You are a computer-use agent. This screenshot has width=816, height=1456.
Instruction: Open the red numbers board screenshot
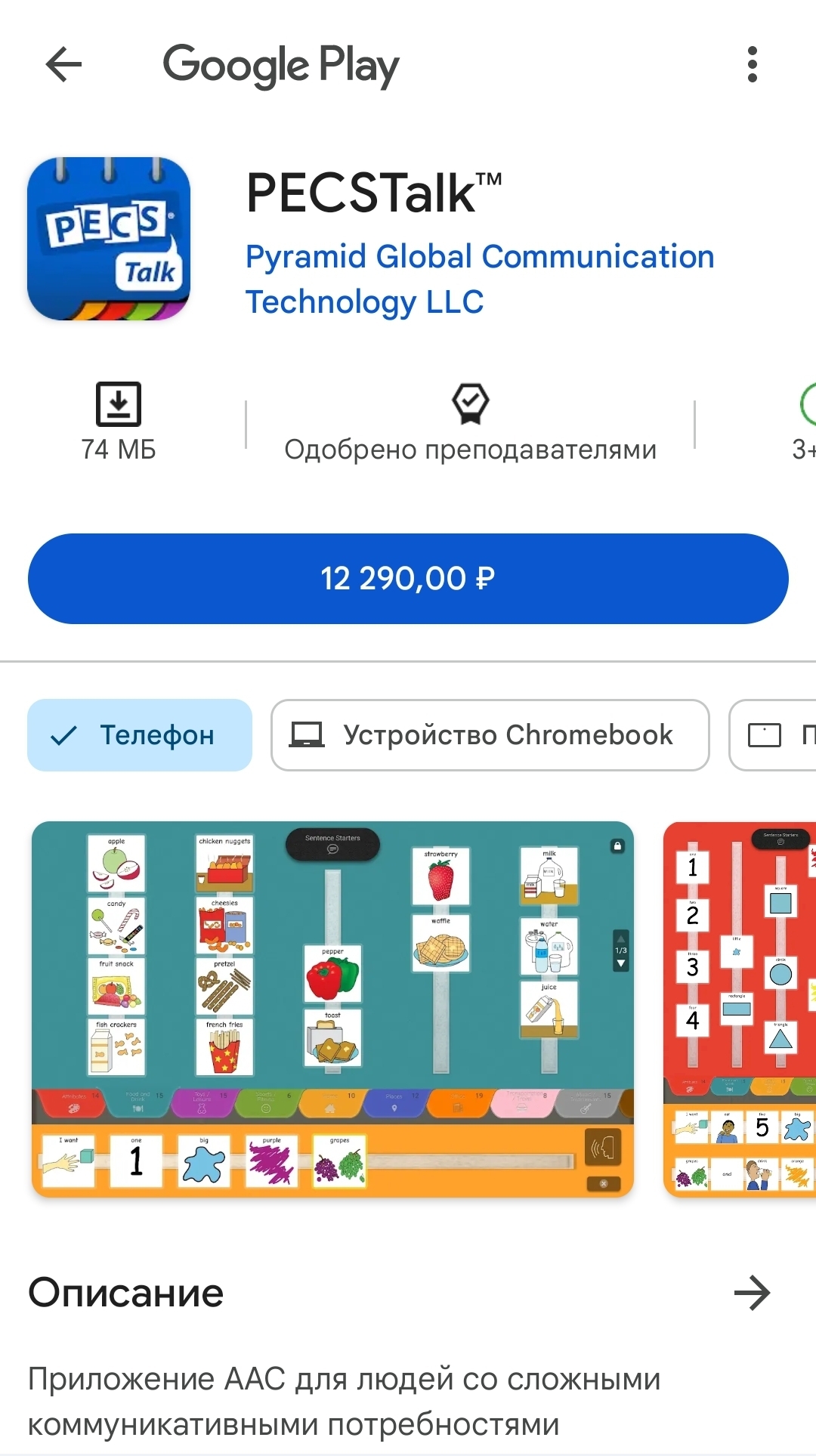[740, 1009]
